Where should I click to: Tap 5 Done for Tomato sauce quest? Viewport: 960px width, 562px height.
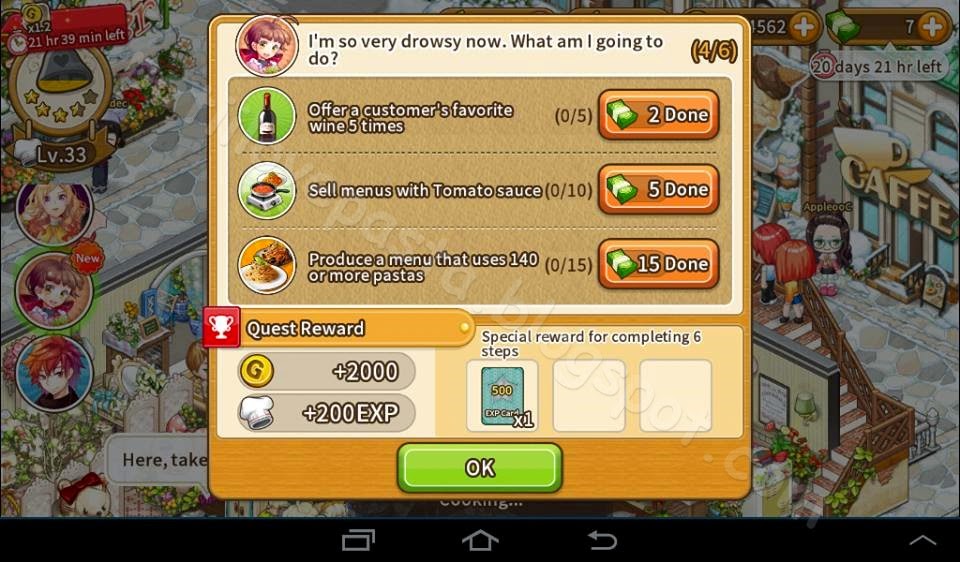point(658,189)
